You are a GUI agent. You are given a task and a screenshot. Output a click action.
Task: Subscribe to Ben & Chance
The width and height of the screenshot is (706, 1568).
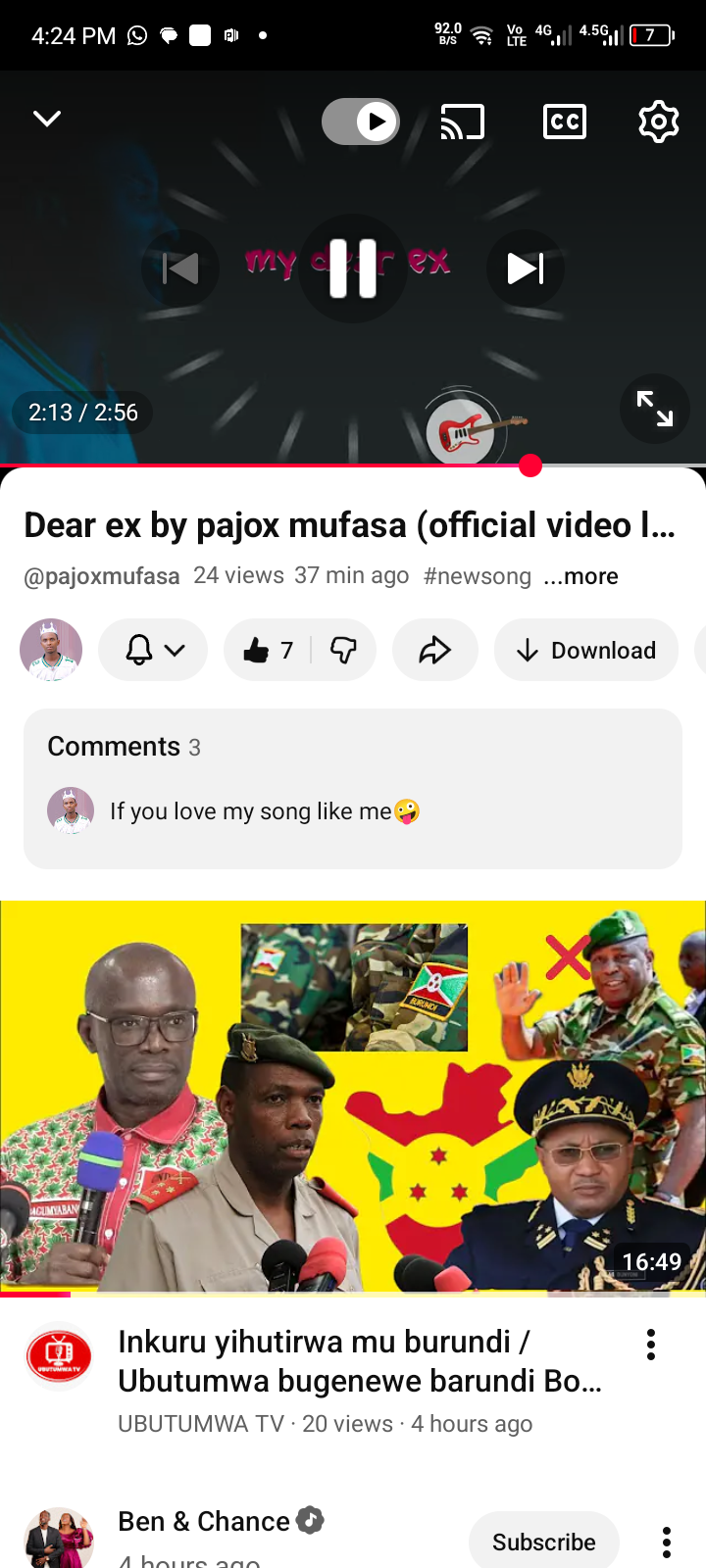click(x=543, y=1542)
